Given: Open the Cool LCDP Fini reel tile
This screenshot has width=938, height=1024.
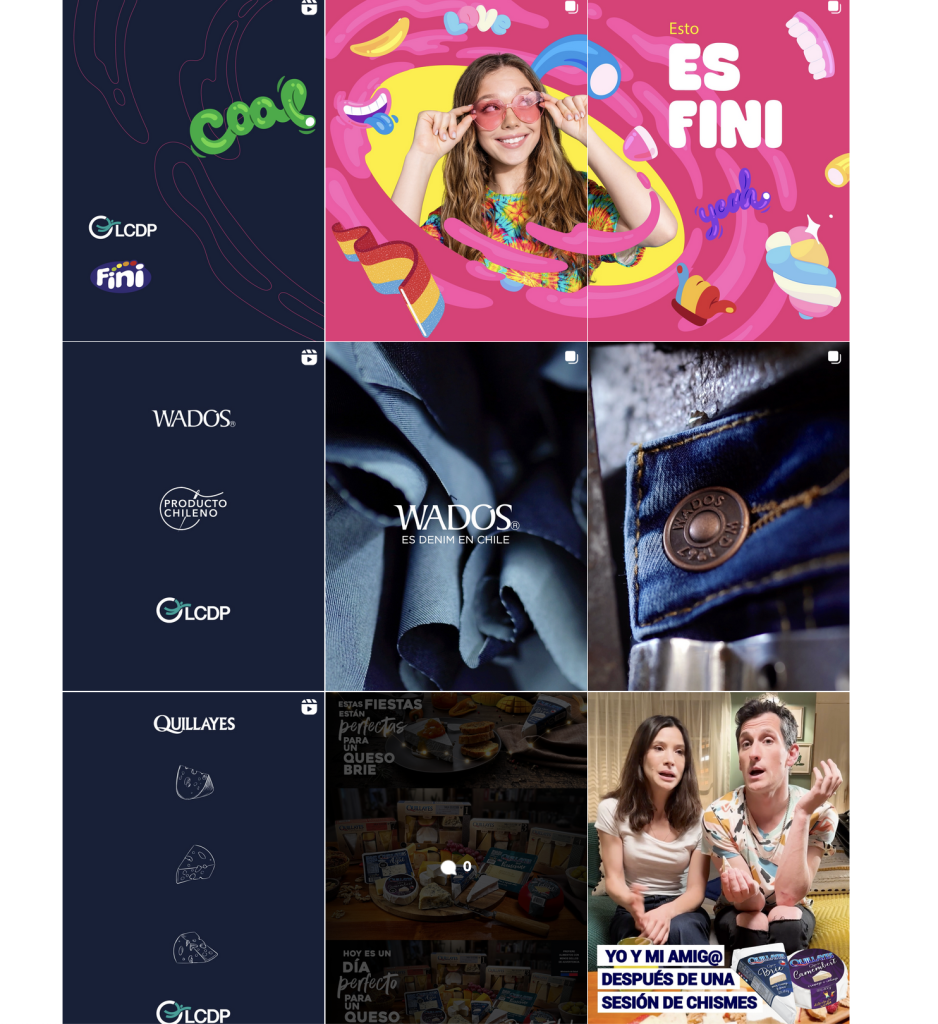Looking at the screenshot, I should coord(193,170).
